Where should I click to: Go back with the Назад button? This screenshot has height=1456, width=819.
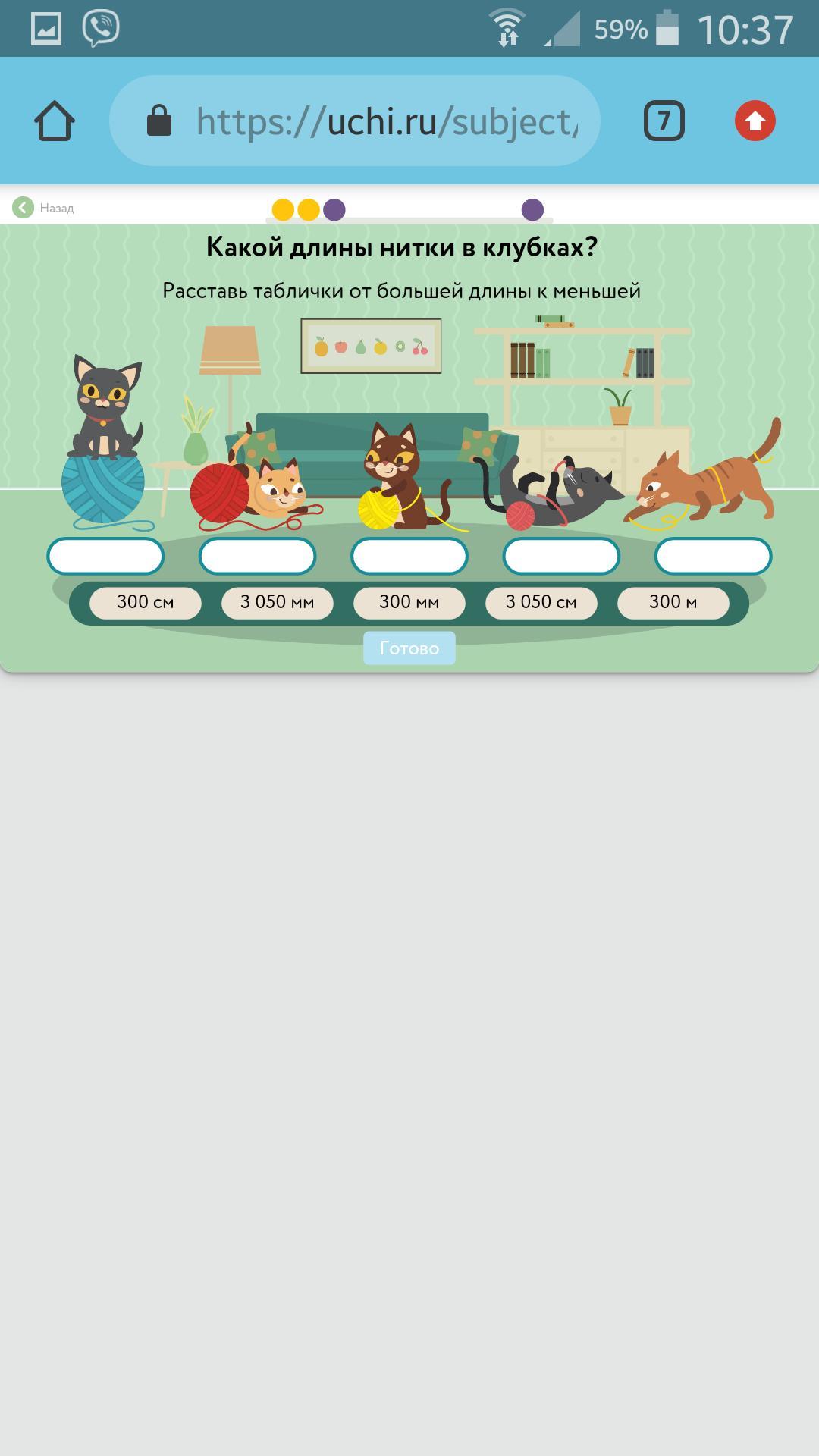click(44, 208)
